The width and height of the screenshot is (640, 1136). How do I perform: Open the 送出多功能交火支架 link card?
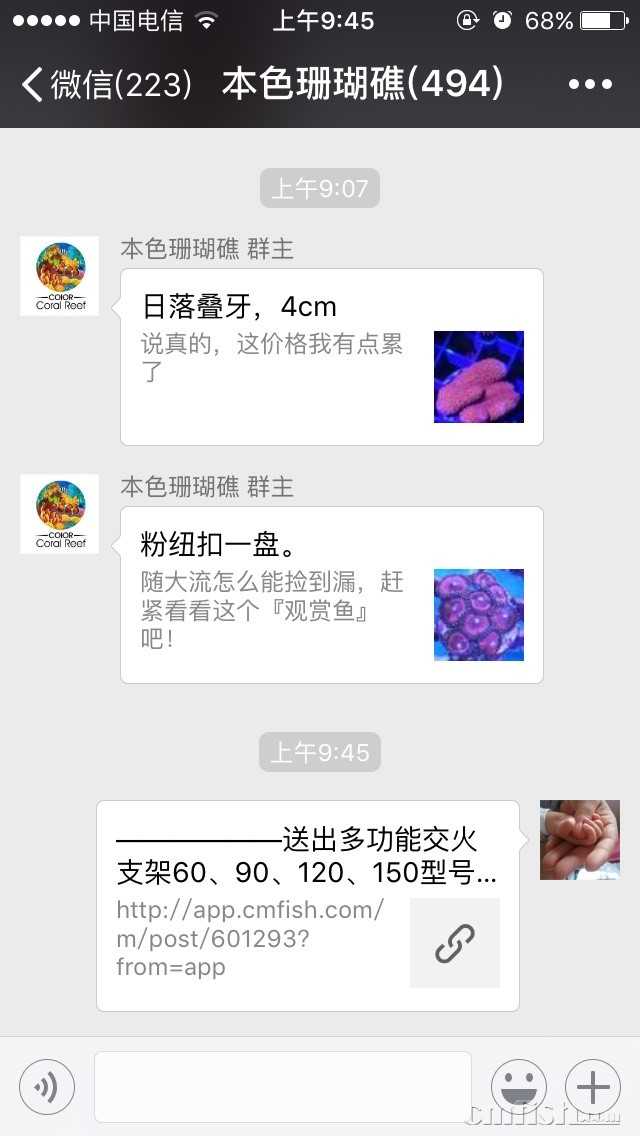[x=308, y=906]
